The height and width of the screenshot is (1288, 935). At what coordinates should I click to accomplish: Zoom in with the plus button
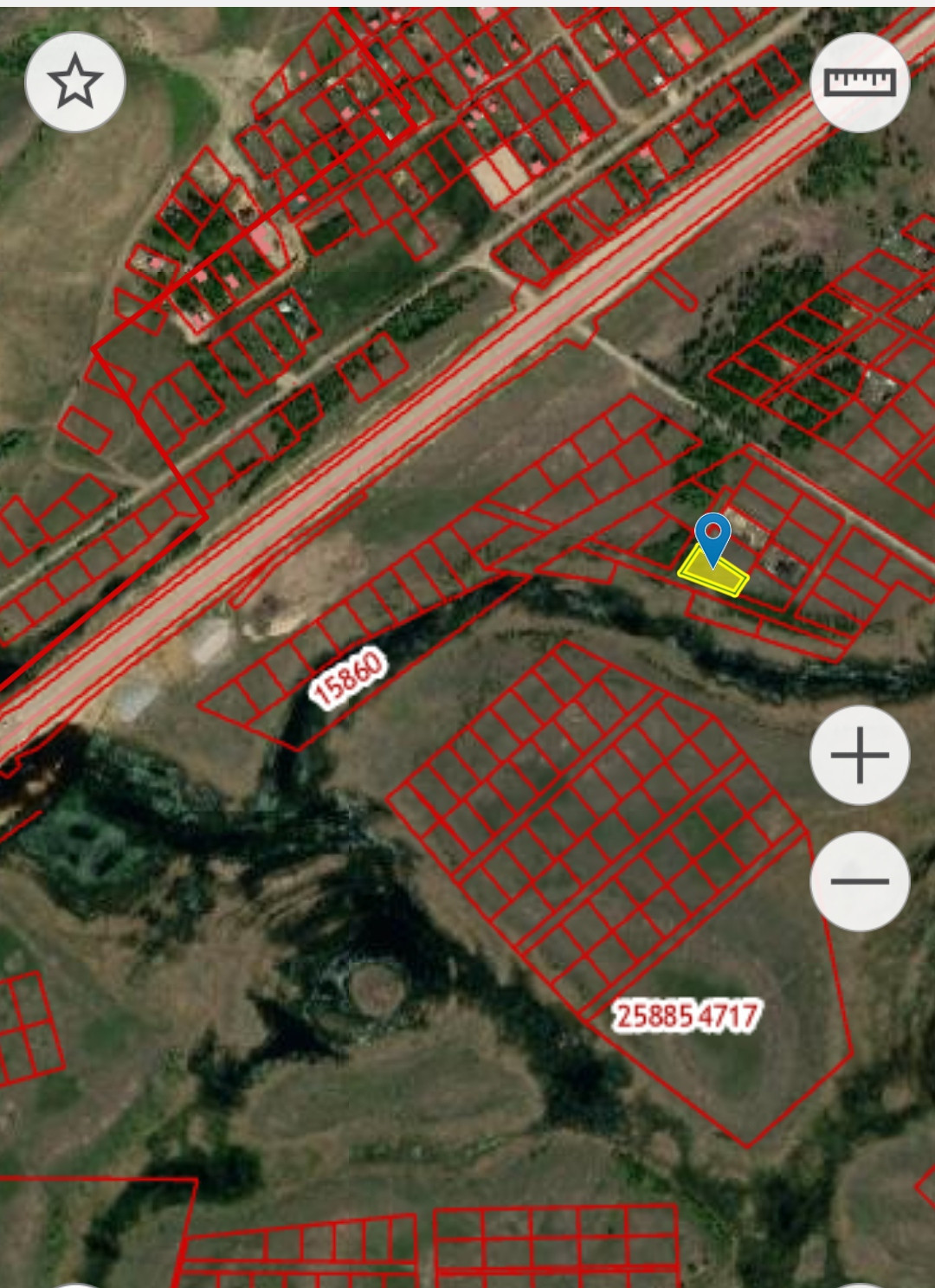(860, 755)
